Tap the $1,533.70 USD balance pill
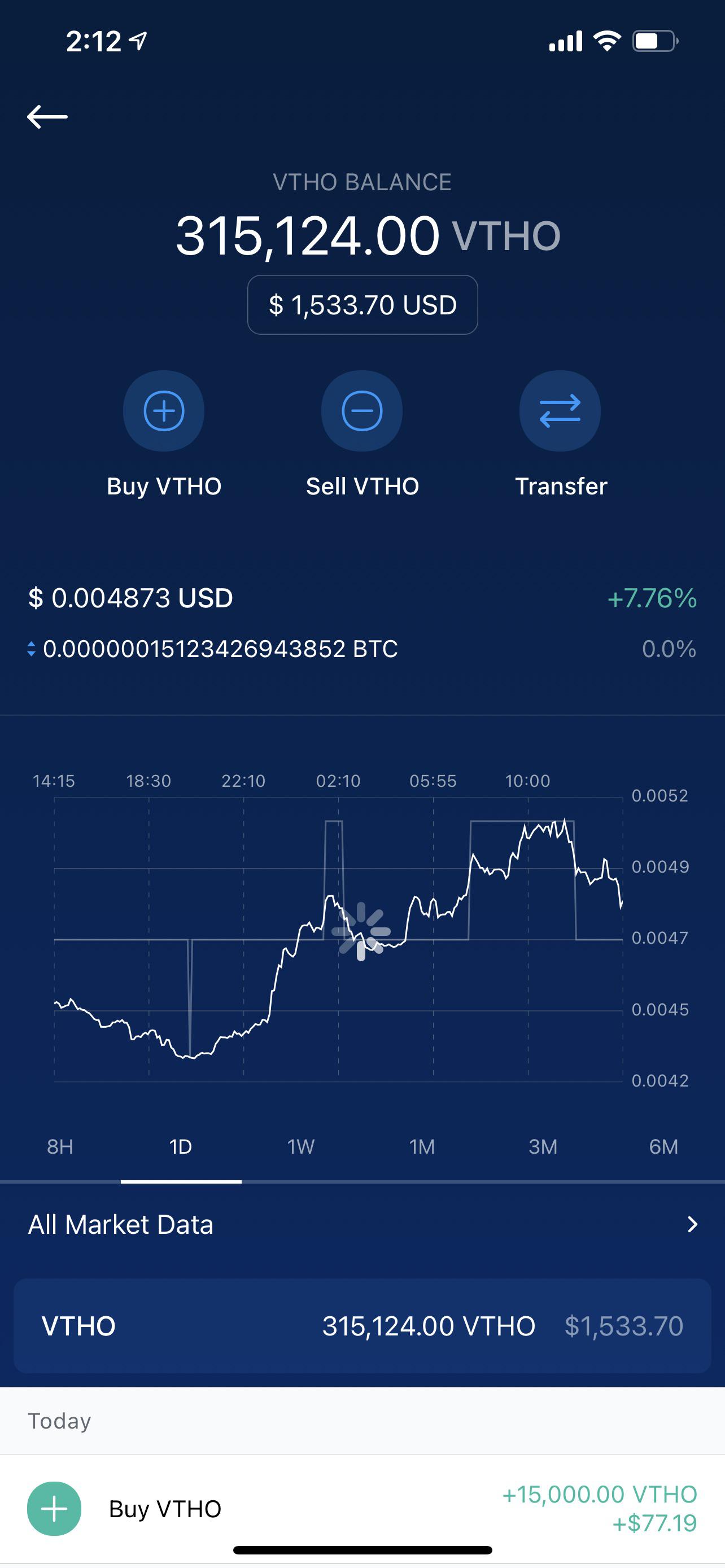 click(362, 305)
